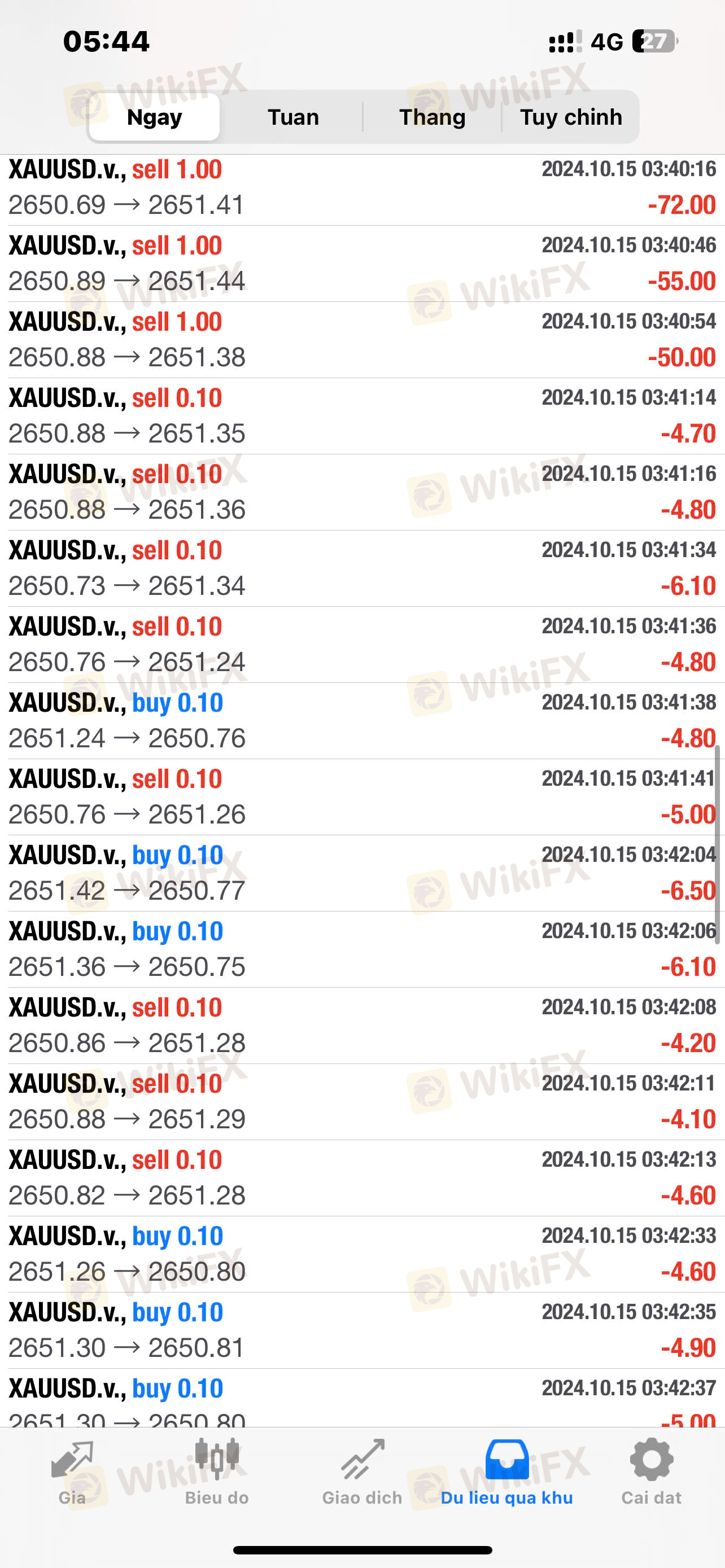This screenshot has height=1568, width=725.
Task: View the trade with -50.00 result
Action: (362, 340)
